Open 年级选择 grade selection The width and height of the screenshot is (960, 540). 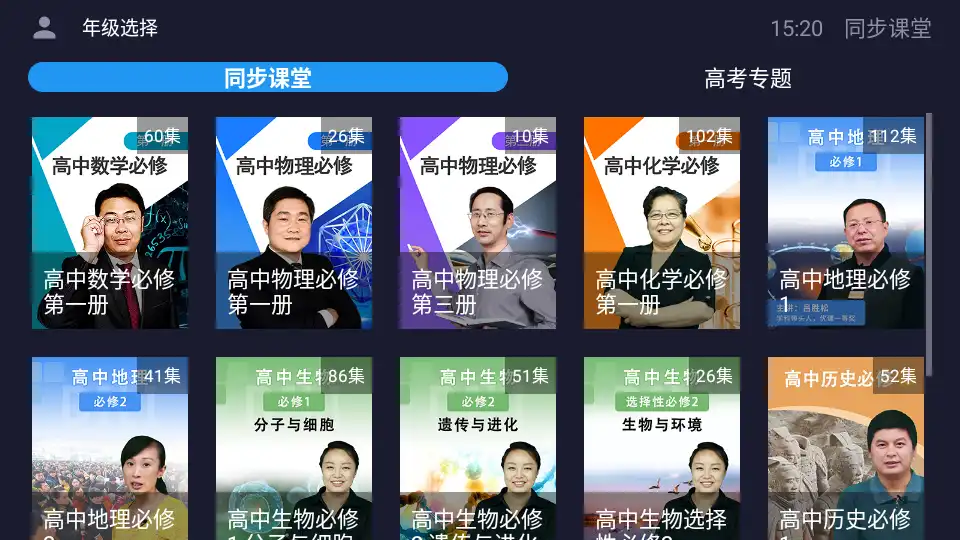pos(120,28)
